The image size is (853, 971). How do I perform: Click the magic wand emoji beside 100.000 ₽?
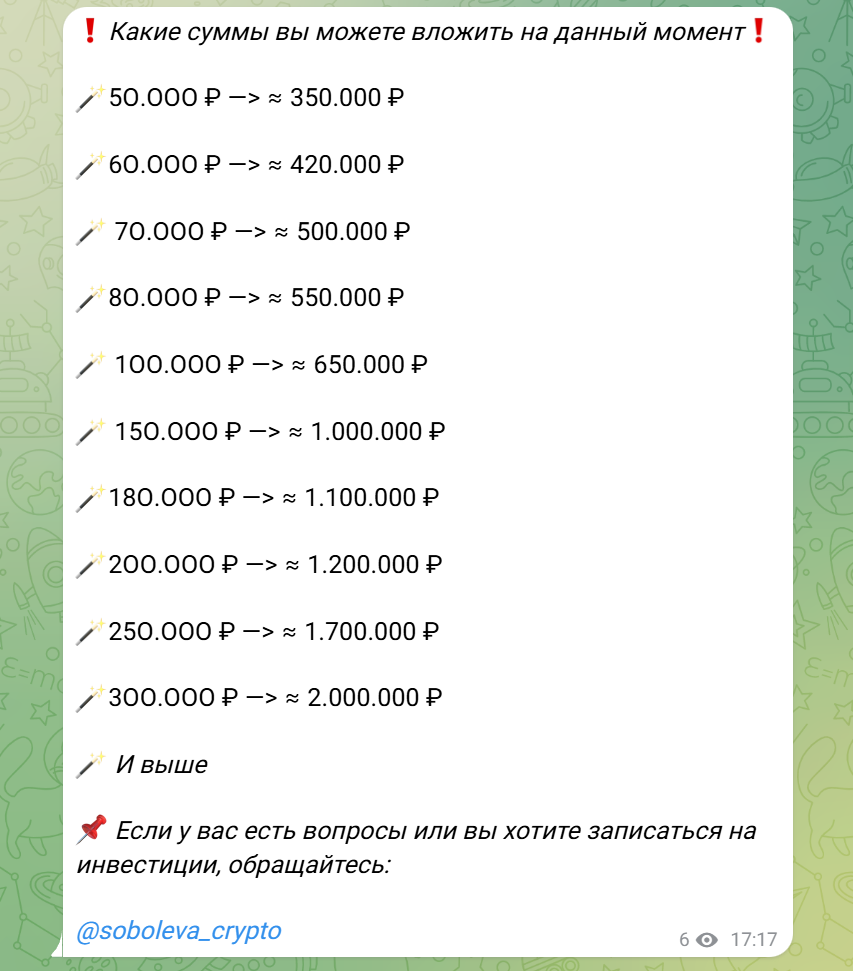(x=92, y=364)
